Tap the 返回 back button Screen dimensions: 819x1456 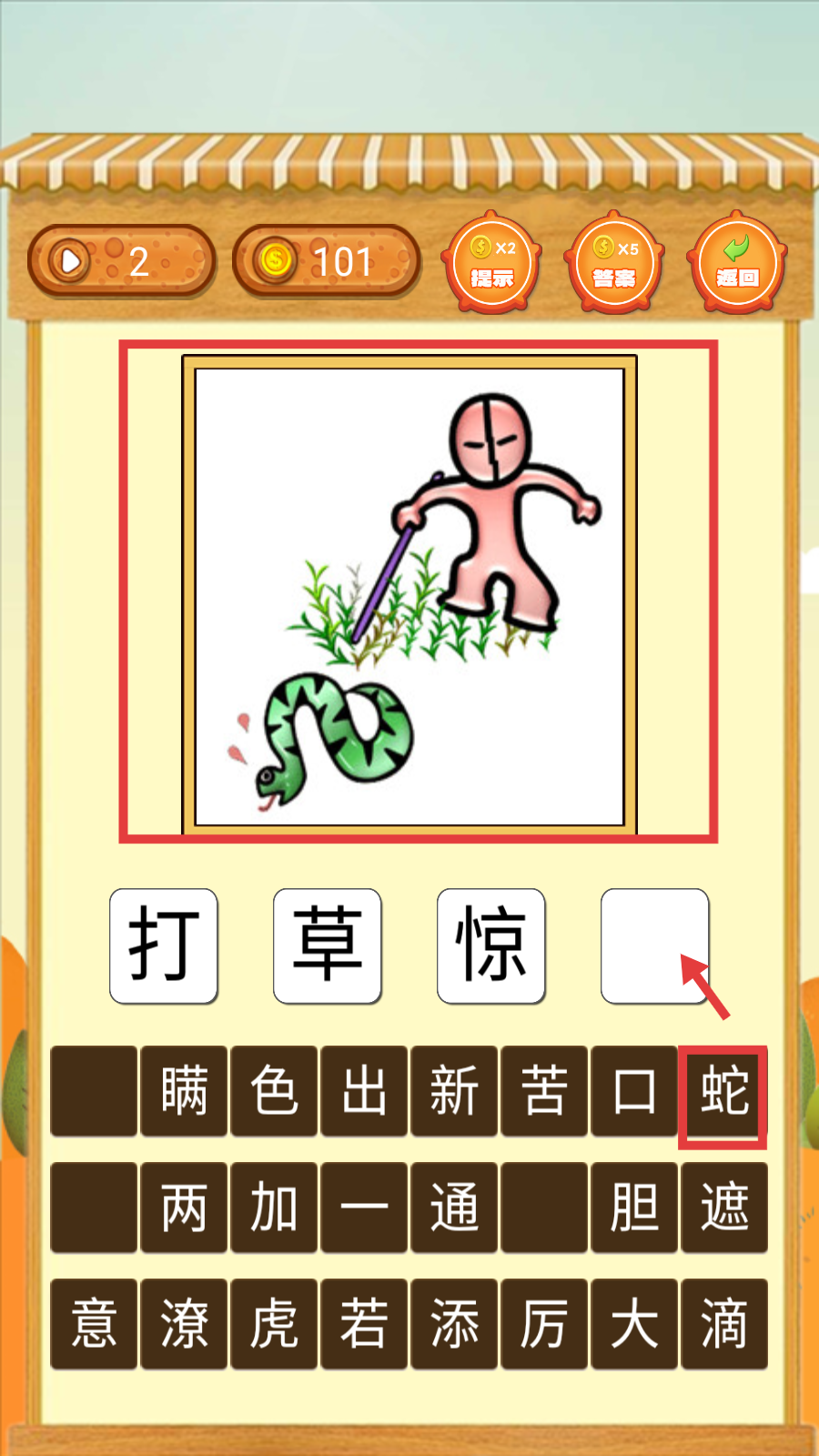click(x=737, y=264)
